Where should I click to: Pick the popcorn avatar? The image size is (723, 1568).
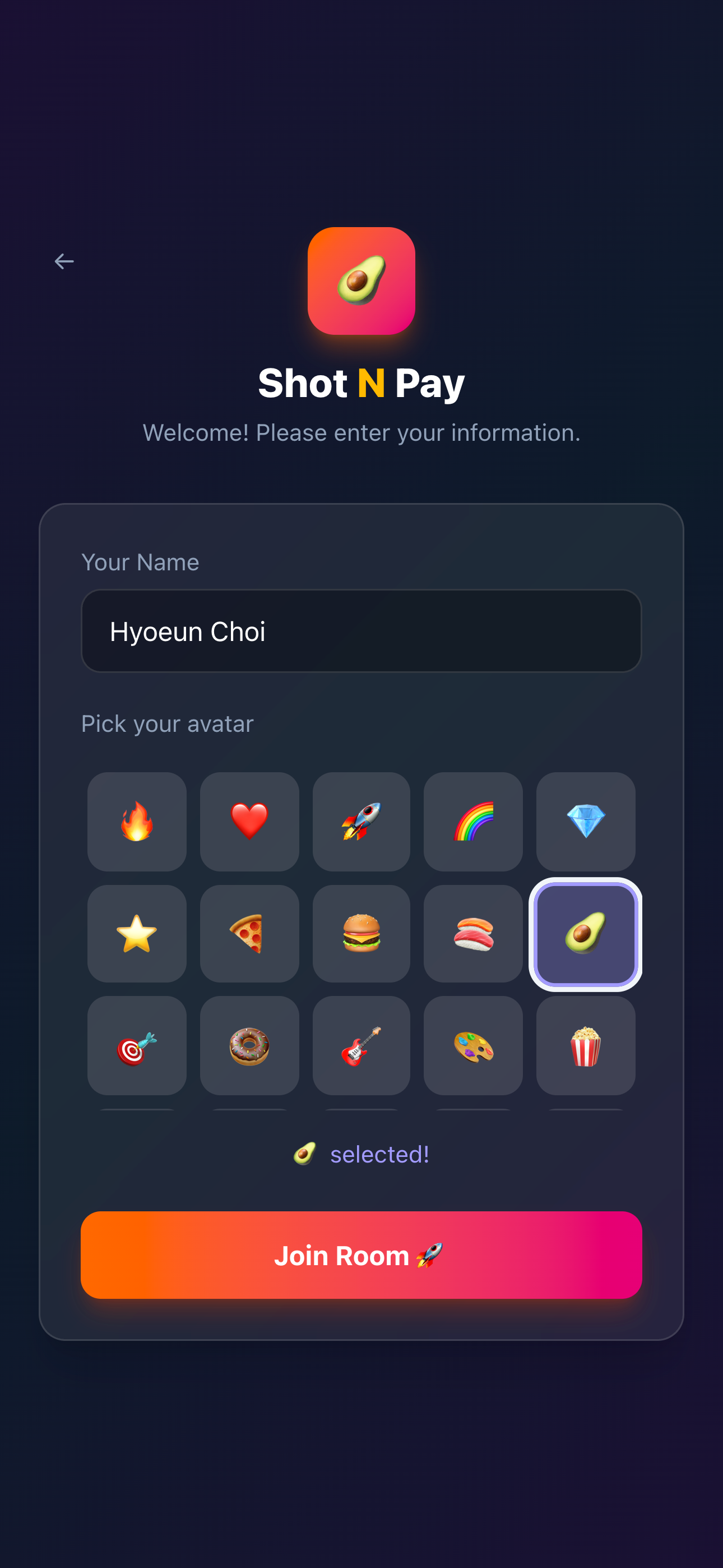pos(585,1046)
